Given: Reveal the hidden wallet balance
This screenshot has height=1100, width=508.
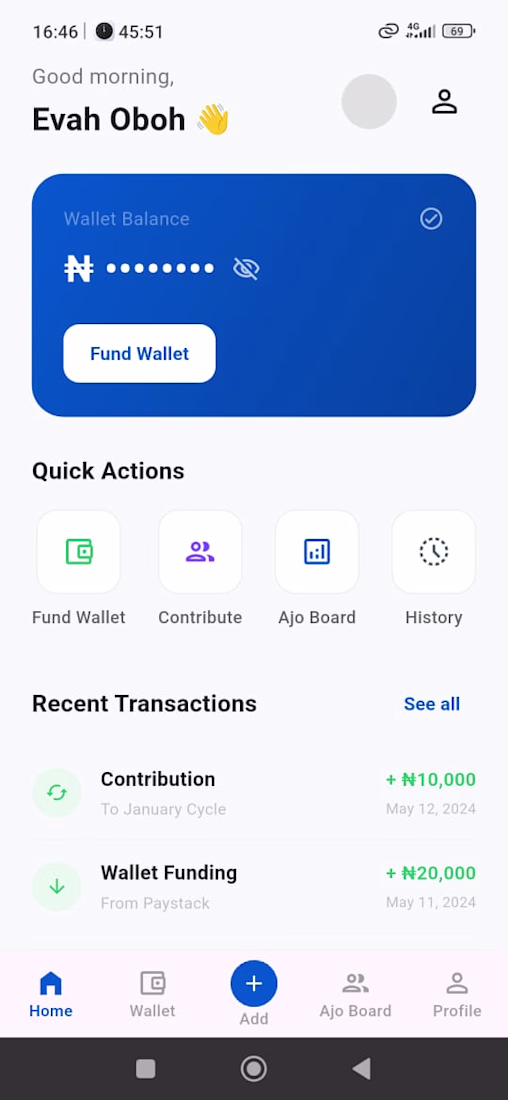Looking at the screenshot, I should tap(246, 268).
